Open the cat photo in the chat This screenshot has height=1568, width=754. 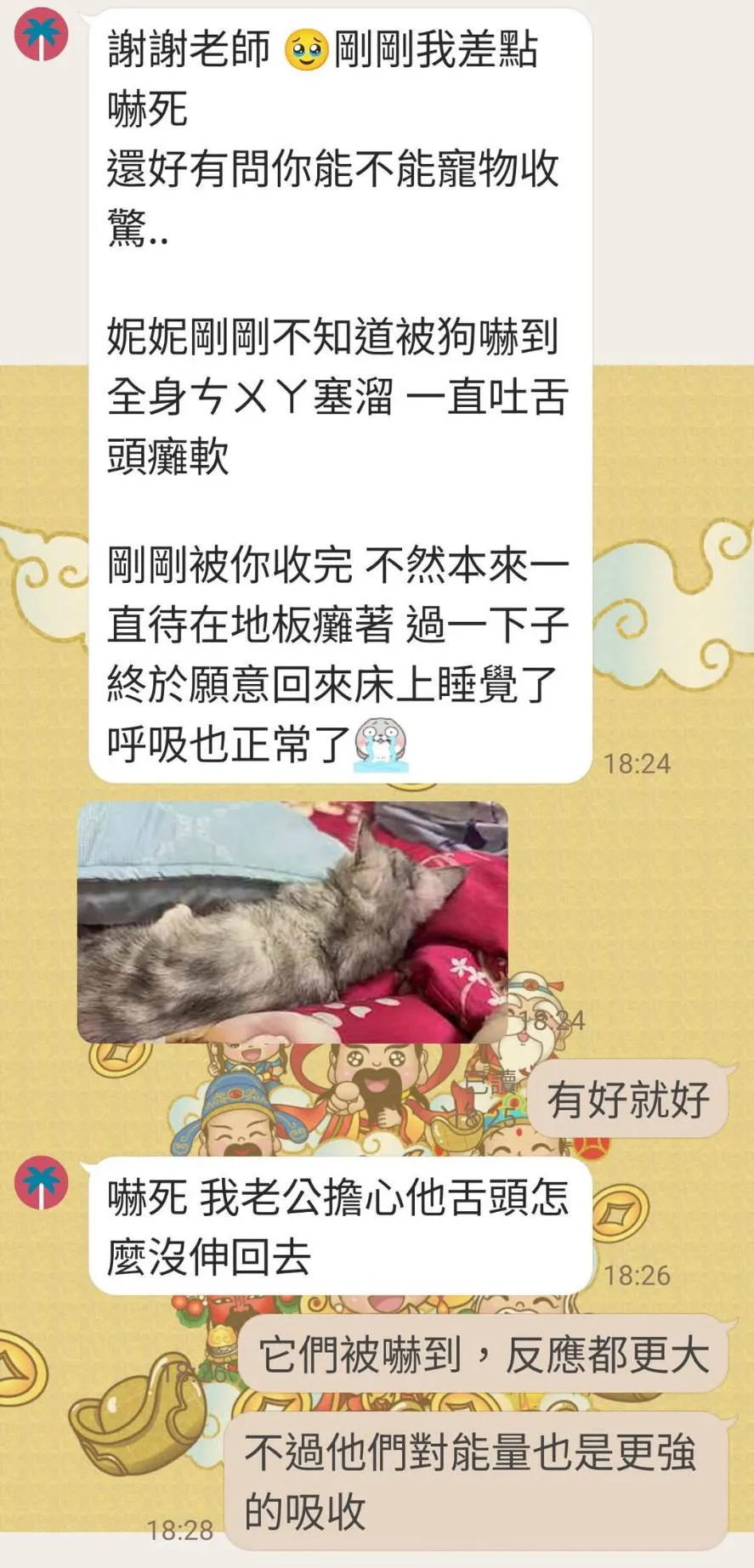[292, 921]
